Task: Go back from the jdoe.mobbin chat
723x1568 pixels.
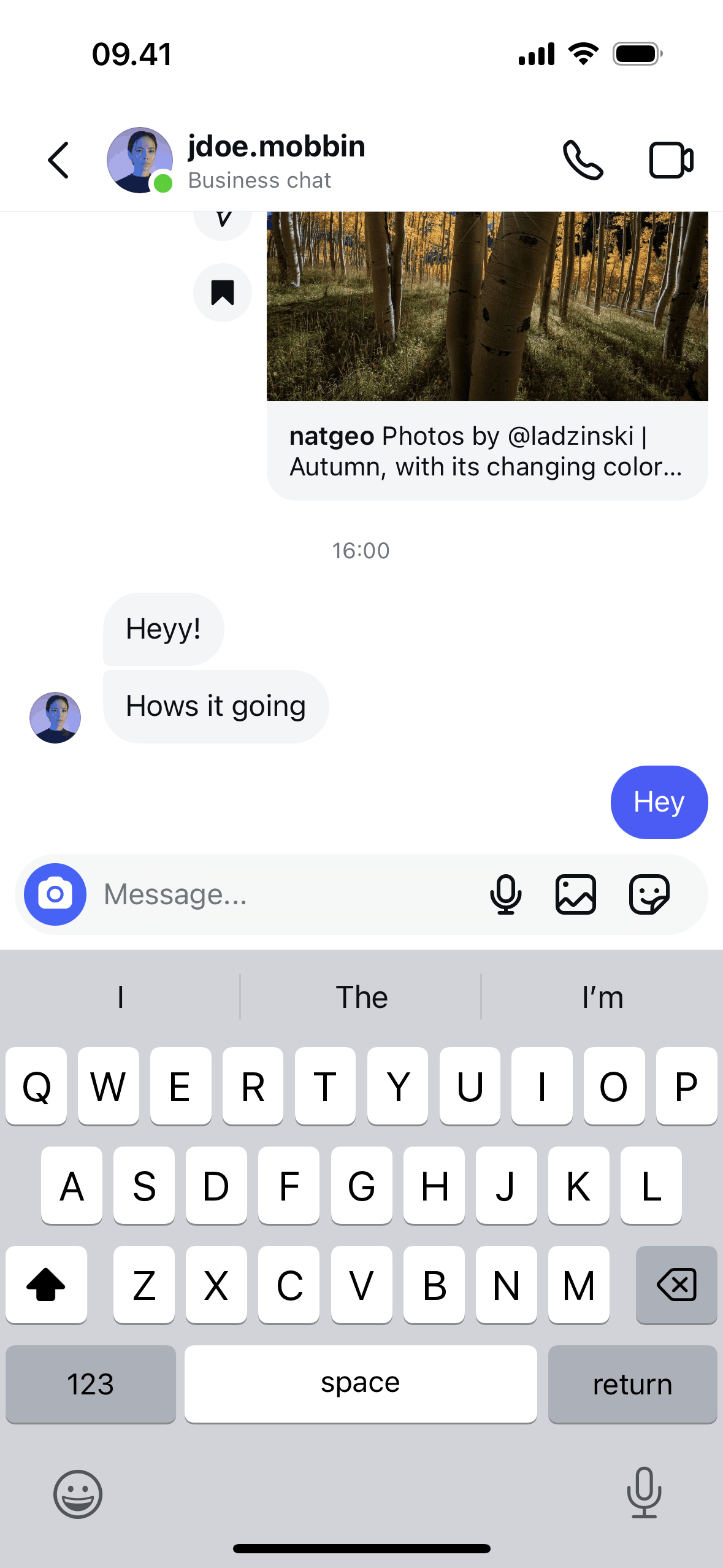Action: pos(59,161)
